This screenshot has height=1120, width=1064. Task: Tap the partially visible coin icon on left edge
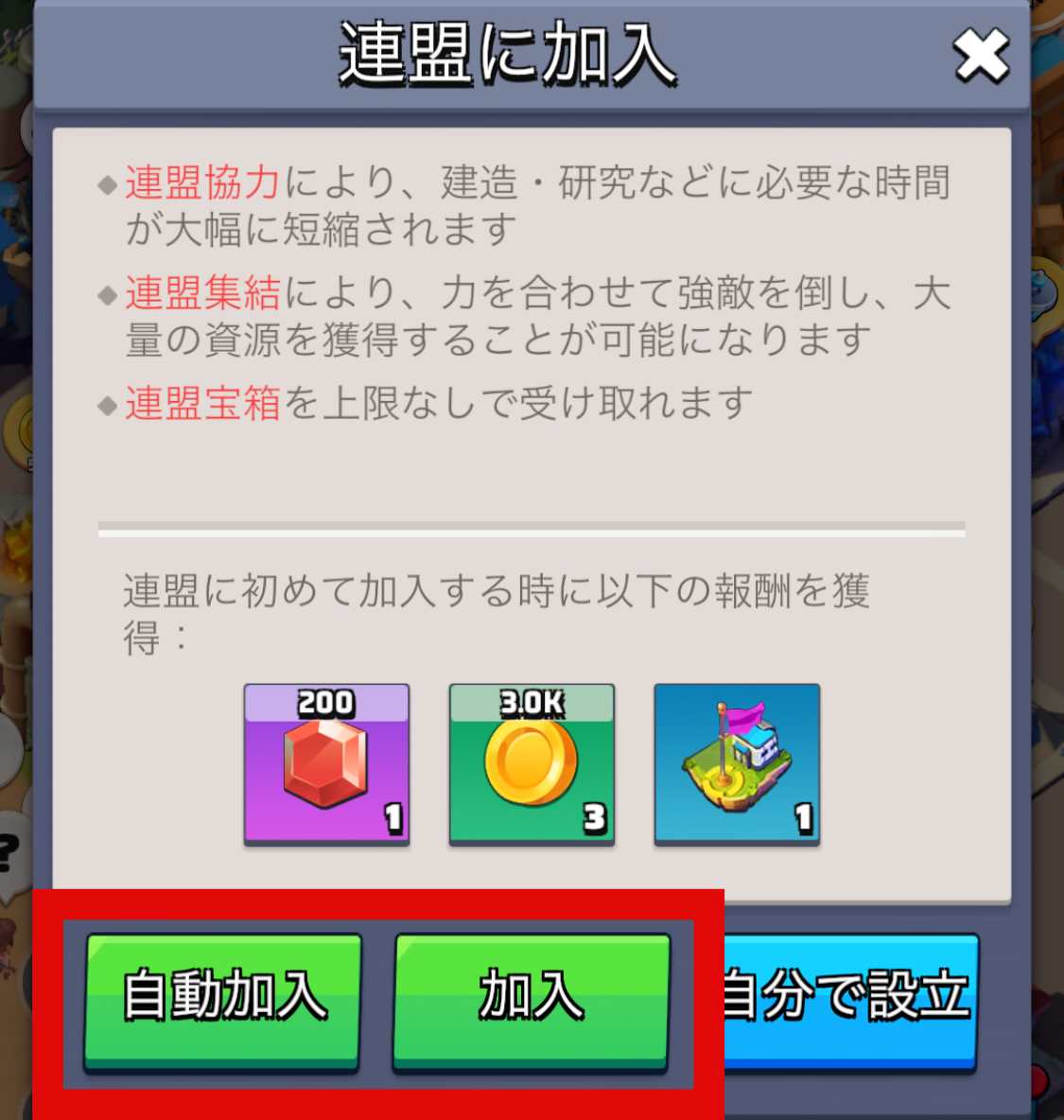[x=9, y=426]
